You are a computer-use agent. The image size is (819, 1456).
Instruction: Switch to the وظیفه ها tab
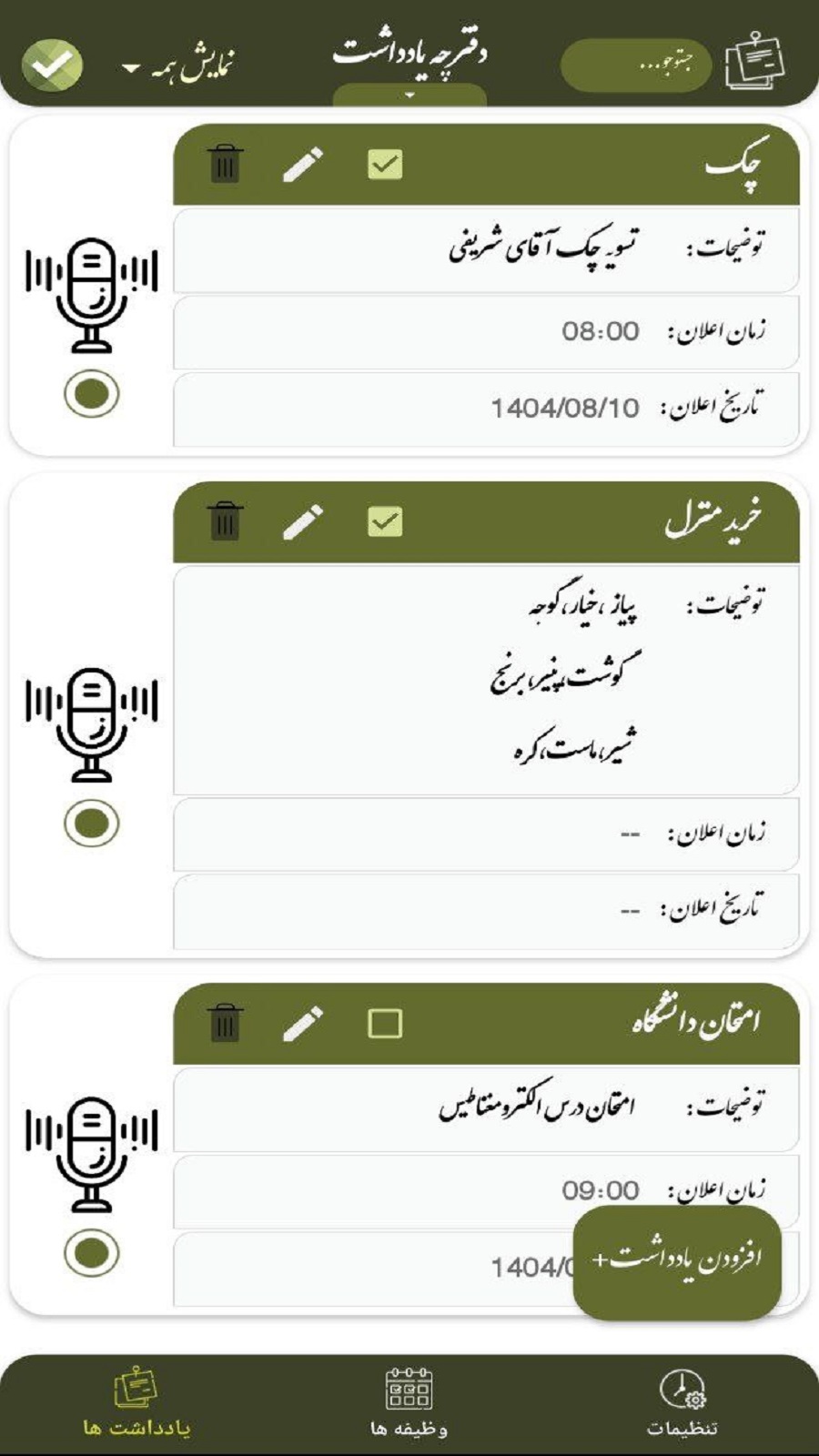tap(409, 1403)
